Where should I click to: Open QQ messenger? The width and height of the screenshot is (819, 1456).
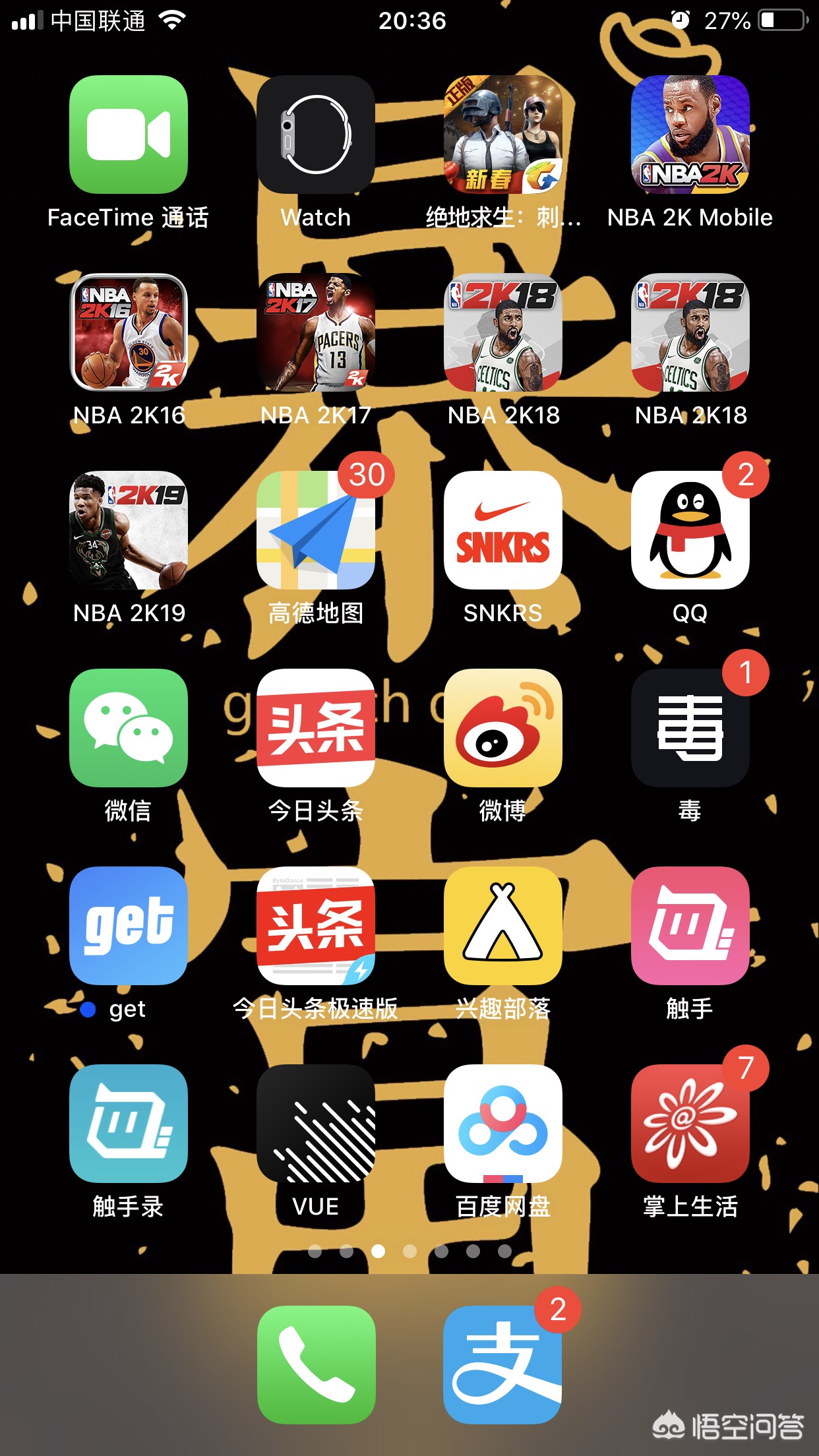[x=690, y=530]
